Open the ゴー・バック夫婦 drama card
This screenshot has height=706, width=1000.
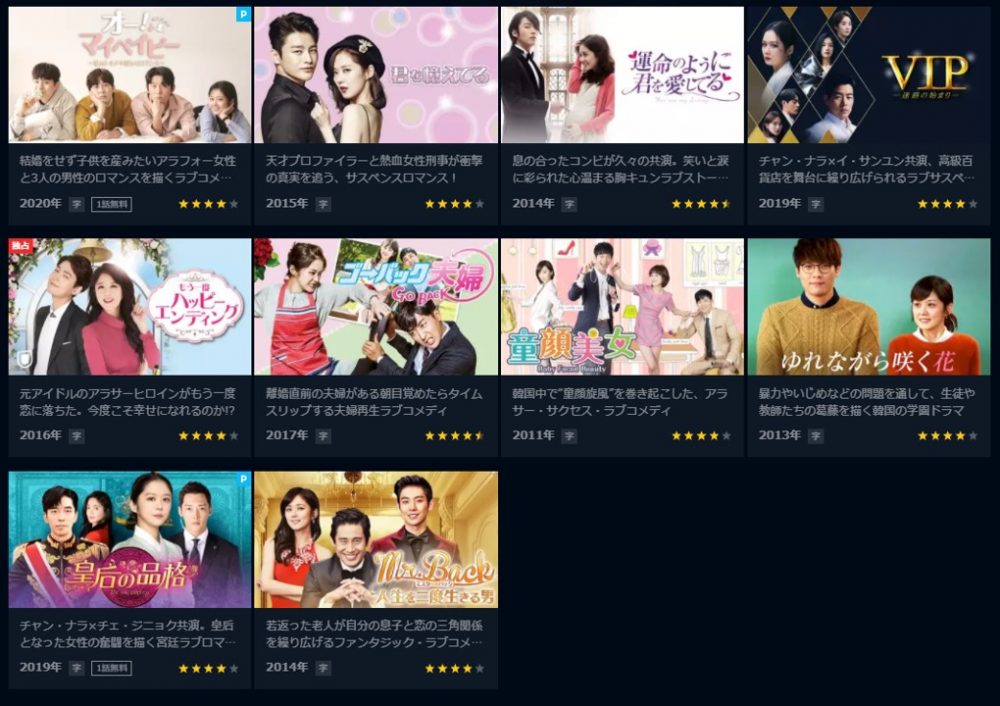376,307
